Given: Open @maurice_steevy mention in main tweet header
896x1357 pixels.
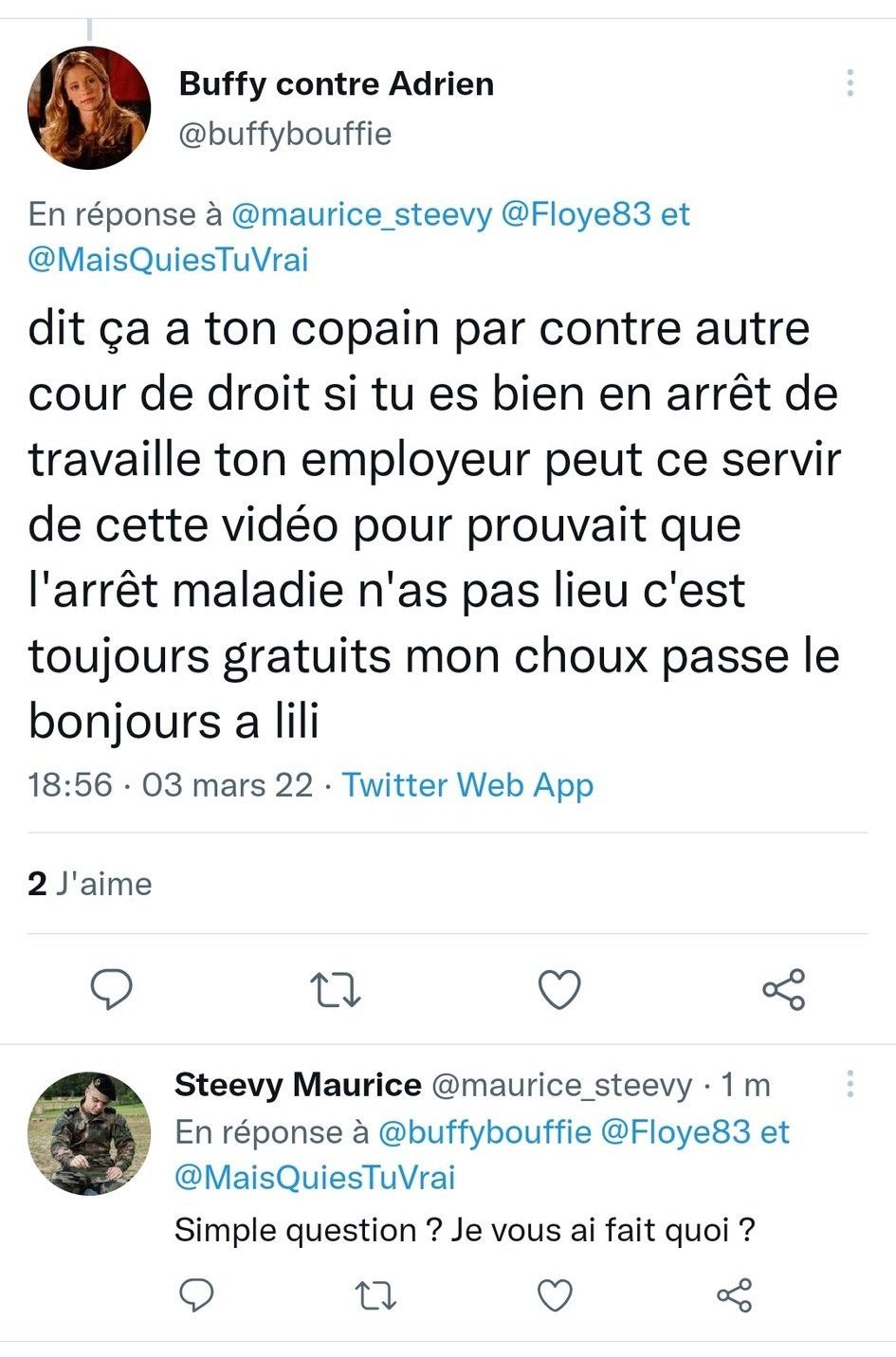Looking at the screenshot, I should pos(361,214).
